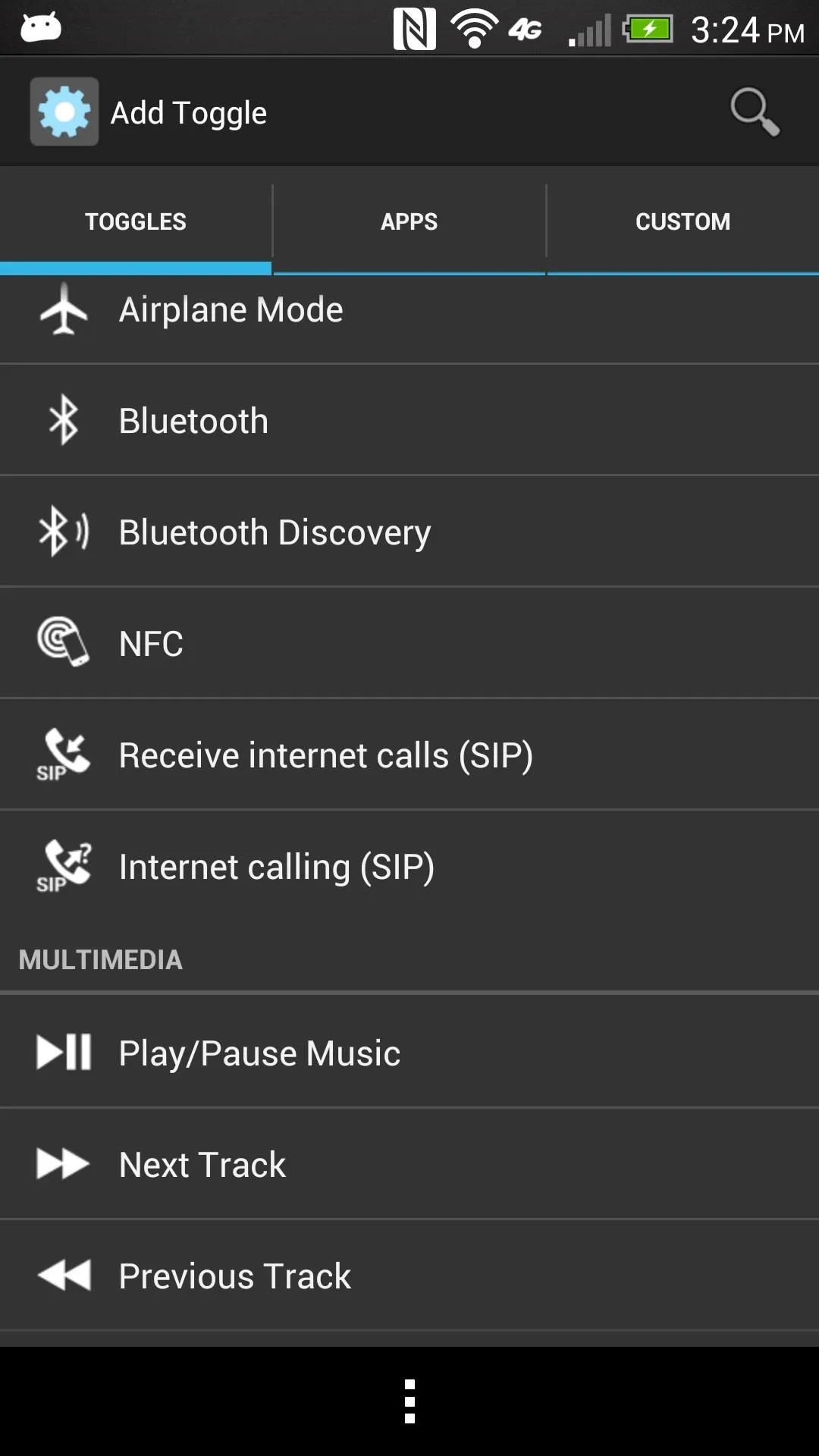Select the Toggles tab
This screenshot has width=819, height=1456.
(136, 221)
